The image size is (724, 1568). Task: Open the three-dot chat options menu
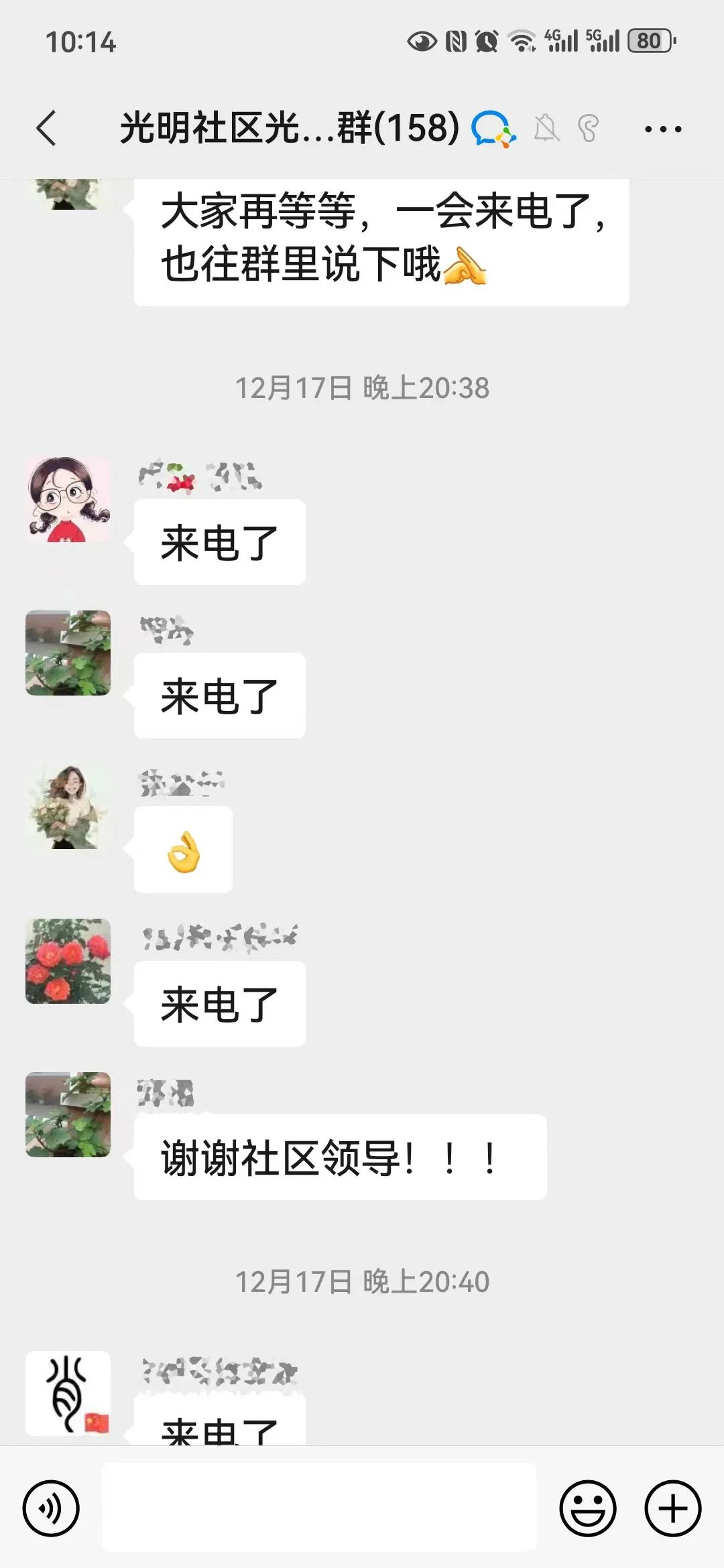pyautogui.click(x=662, y=129)
